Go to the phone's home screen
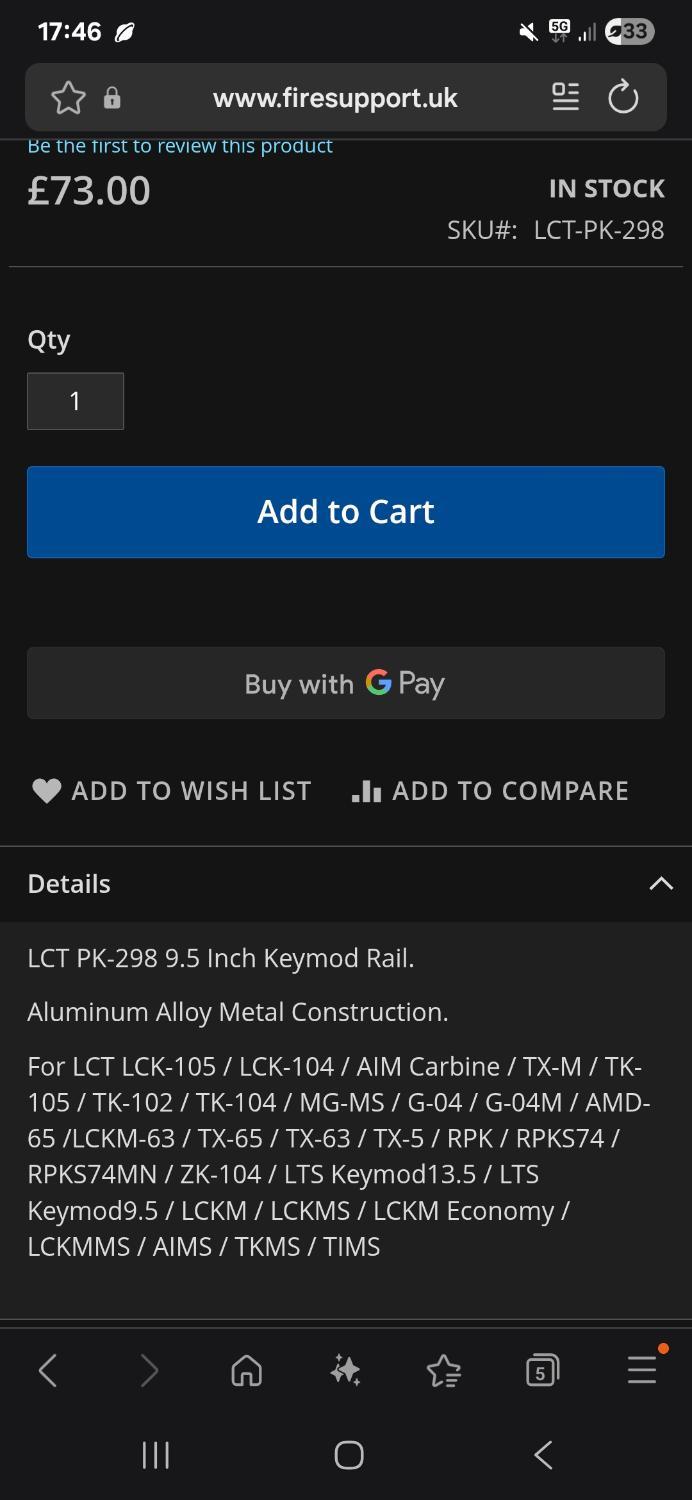692x1500 pixels. [348, 1455]
